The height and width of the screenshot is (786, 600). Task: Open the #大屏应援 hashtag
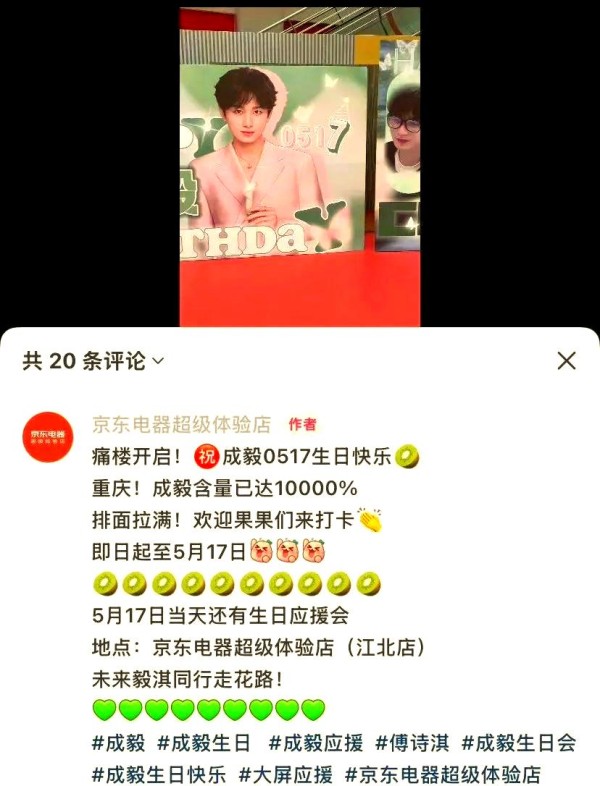click(285, 774)
